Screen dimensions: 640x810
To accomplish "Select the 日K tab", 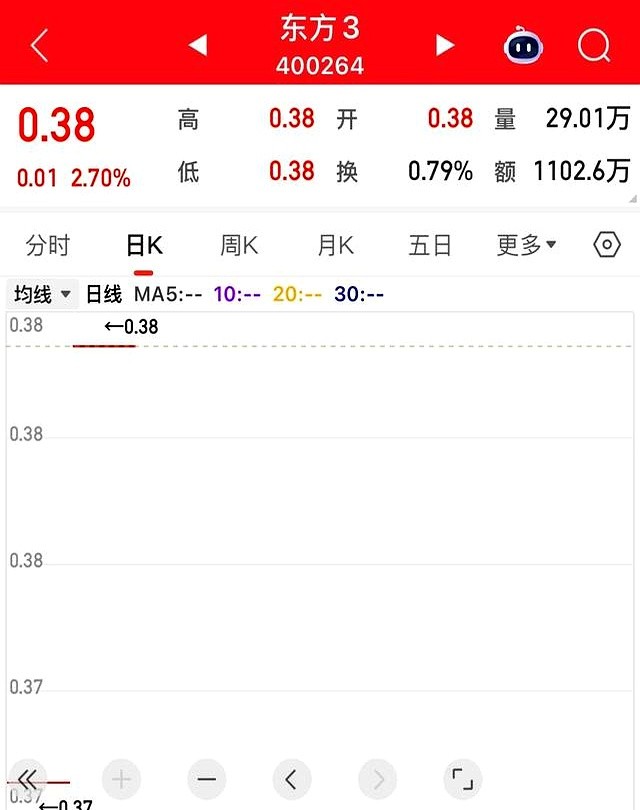I will pos(144,245).
